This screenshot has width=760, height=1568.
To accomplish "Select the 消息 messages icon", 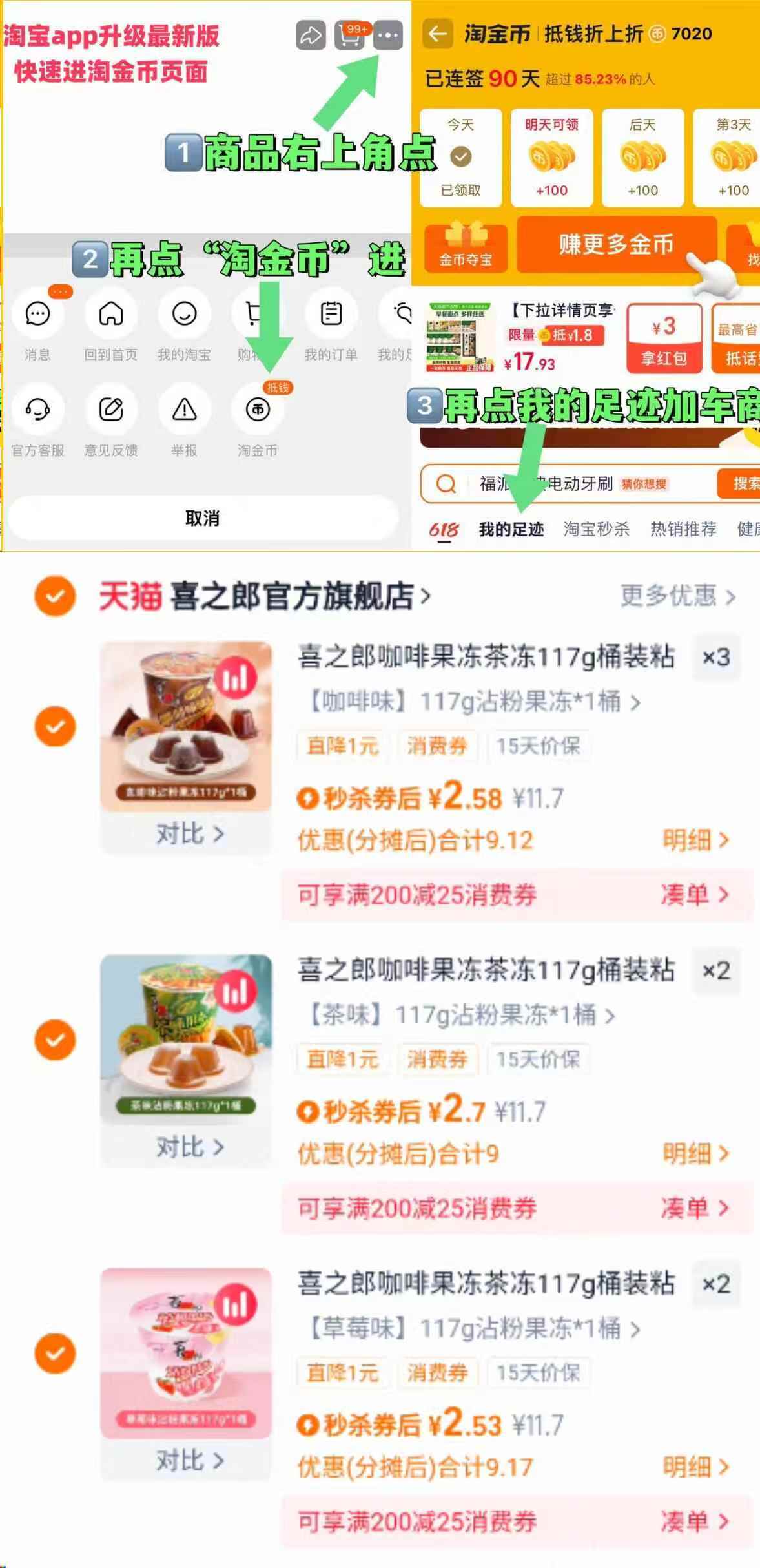I will point(37,315).
